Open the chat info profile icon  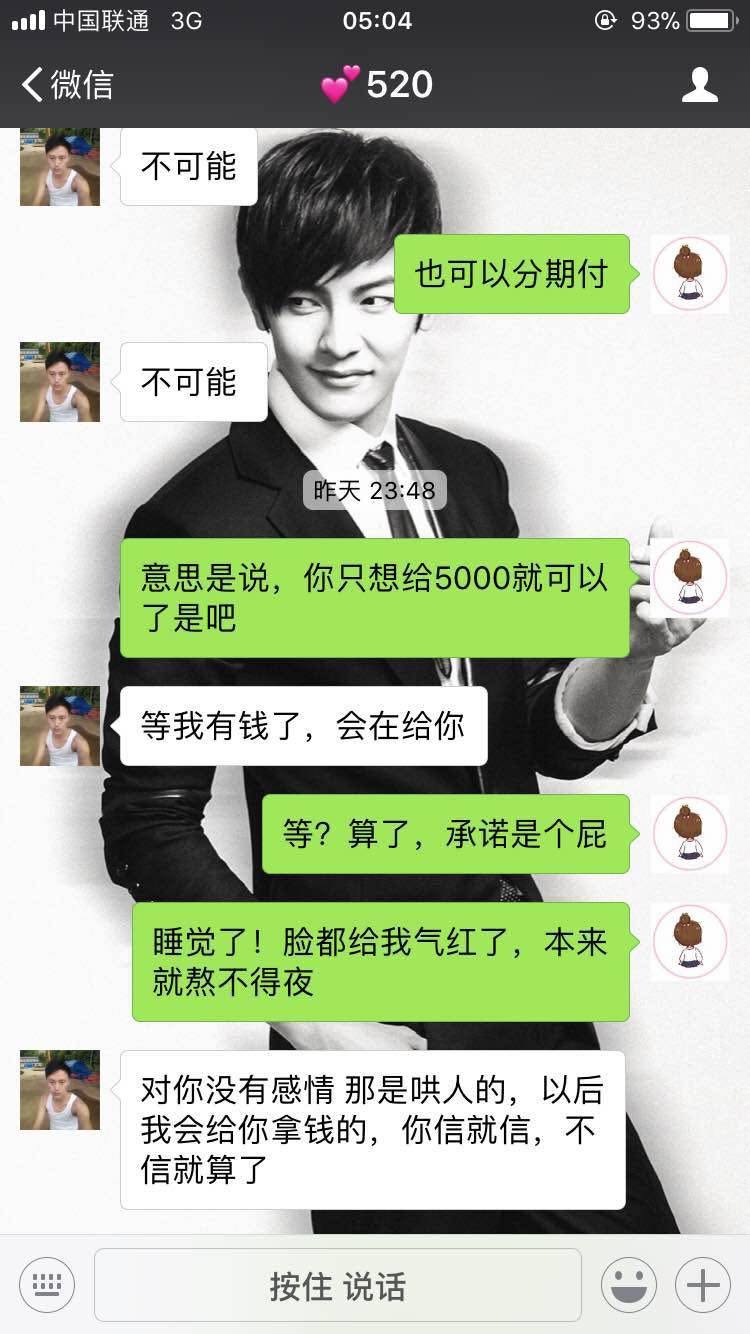point(699,85)
